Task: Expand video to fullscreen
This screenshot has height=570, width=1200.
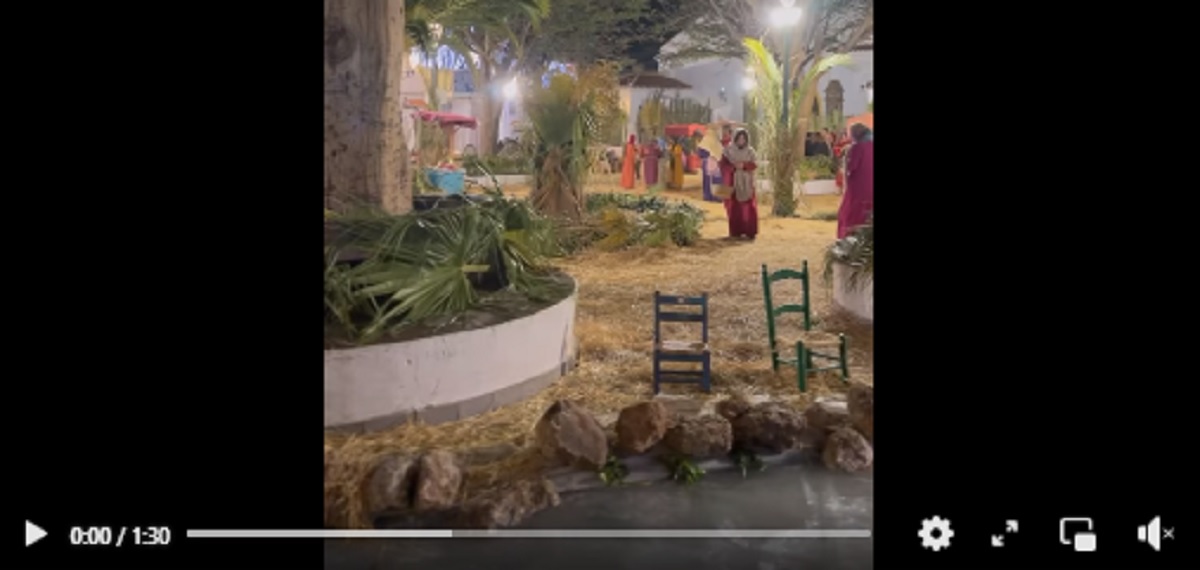Action: [1004, 534]
